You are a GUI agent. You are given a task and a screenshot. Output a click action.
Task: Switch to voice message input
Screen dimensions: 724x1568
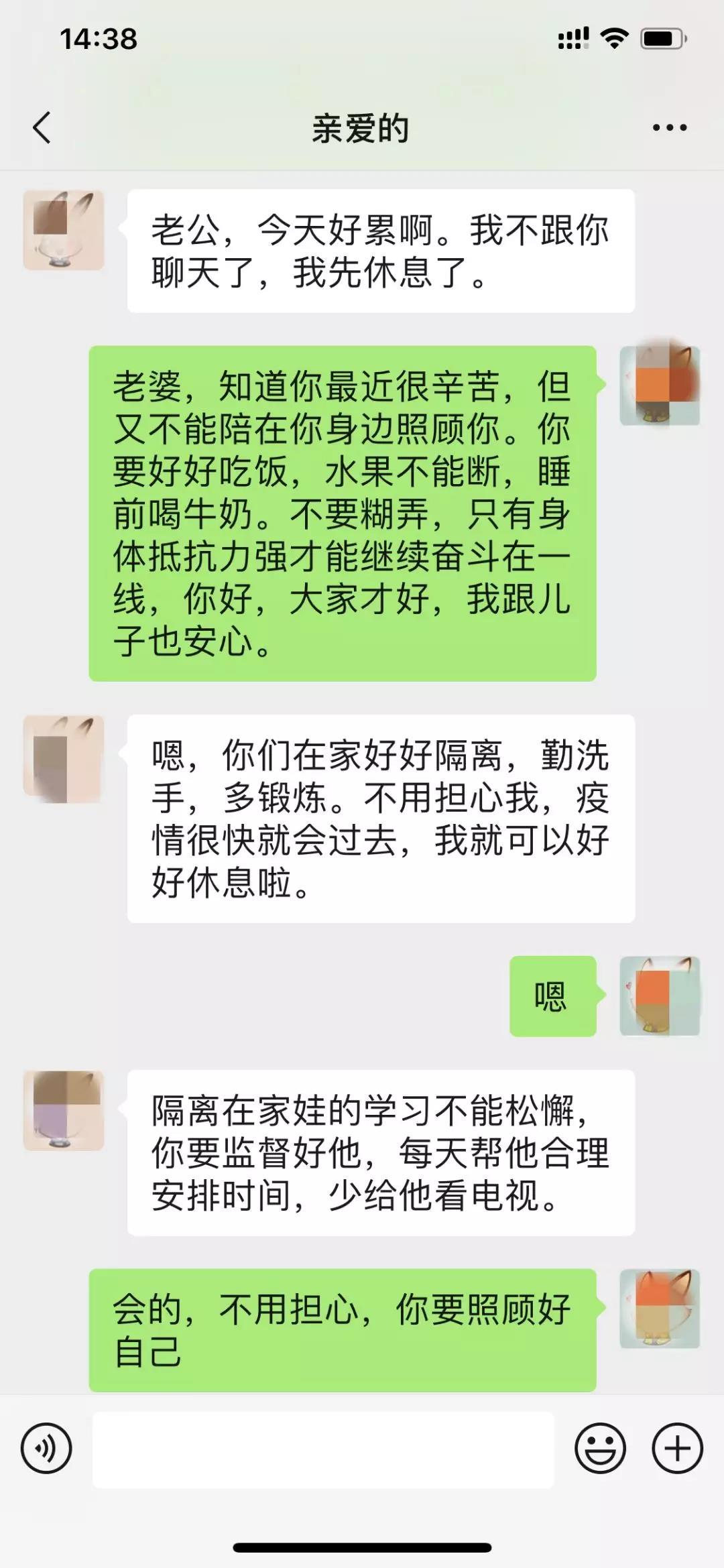(46, 1448)
